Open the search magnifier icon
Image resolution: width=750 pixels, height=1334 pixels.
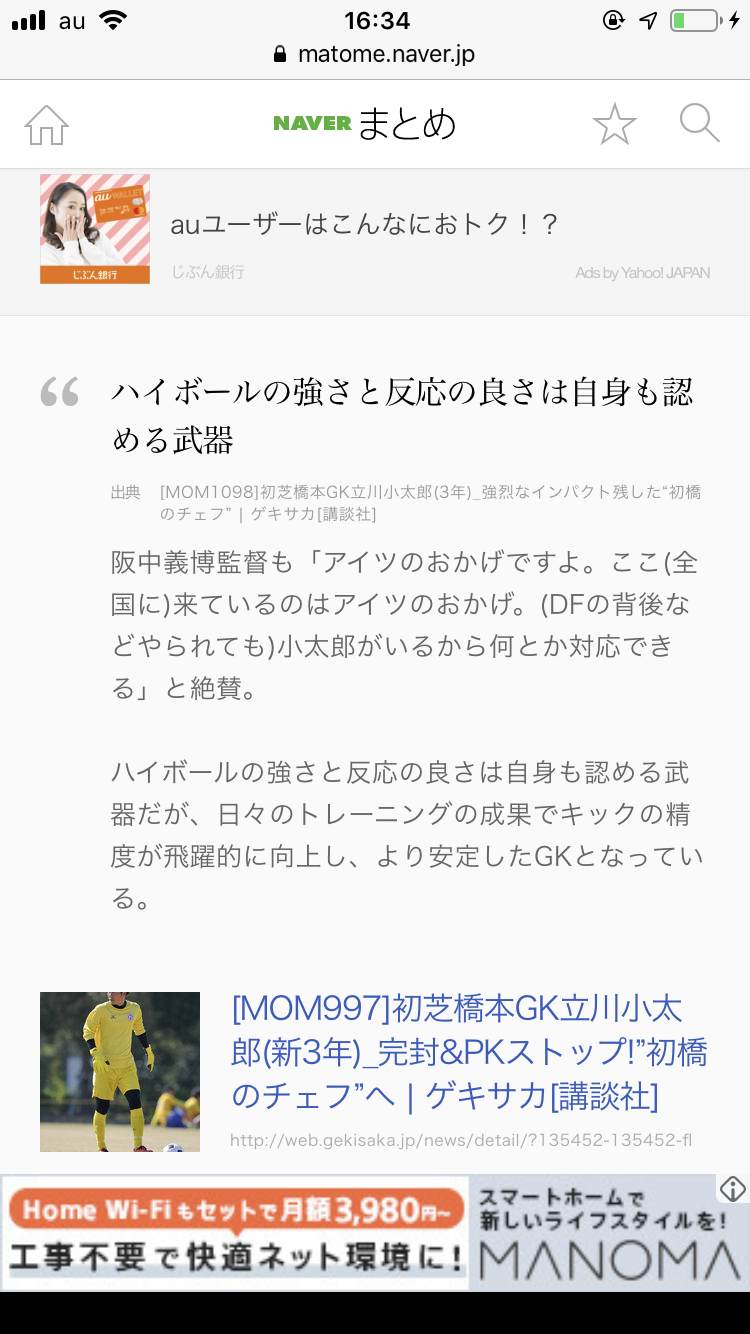pos(699,124)
